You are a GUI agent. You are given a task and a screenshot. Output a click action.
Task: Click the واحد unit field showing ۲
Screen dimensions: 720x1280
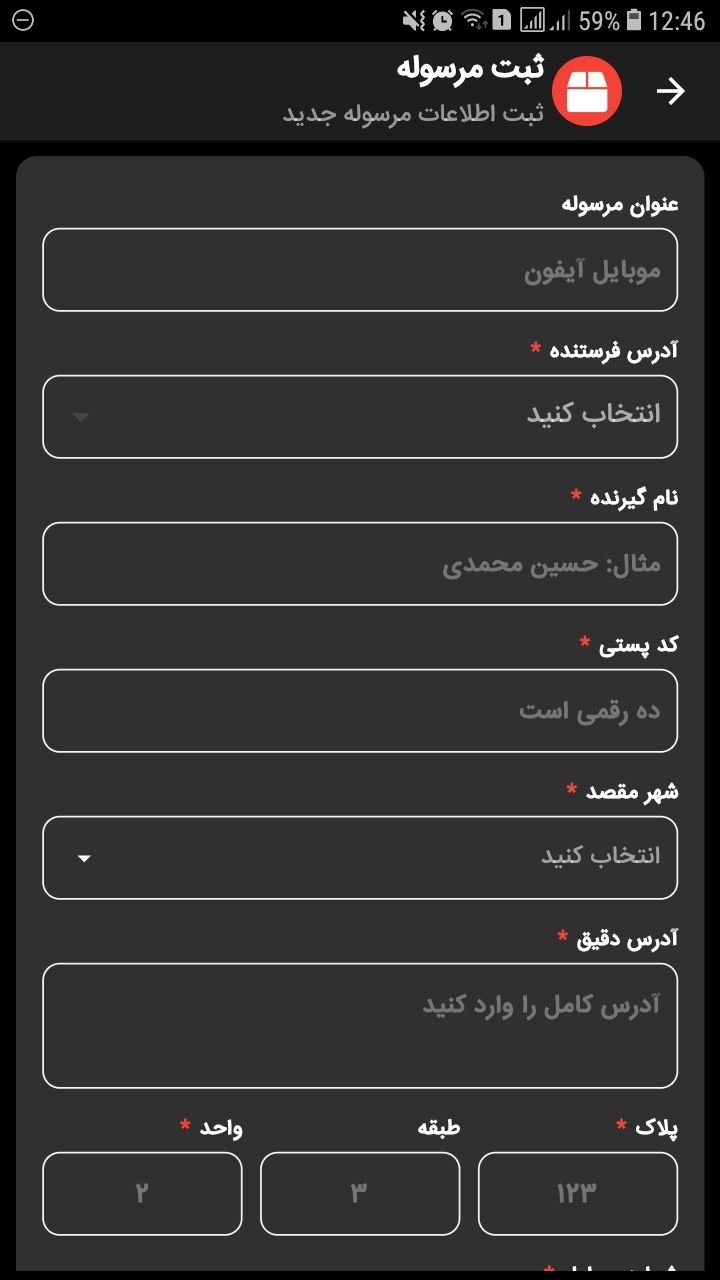(141, 1193)
